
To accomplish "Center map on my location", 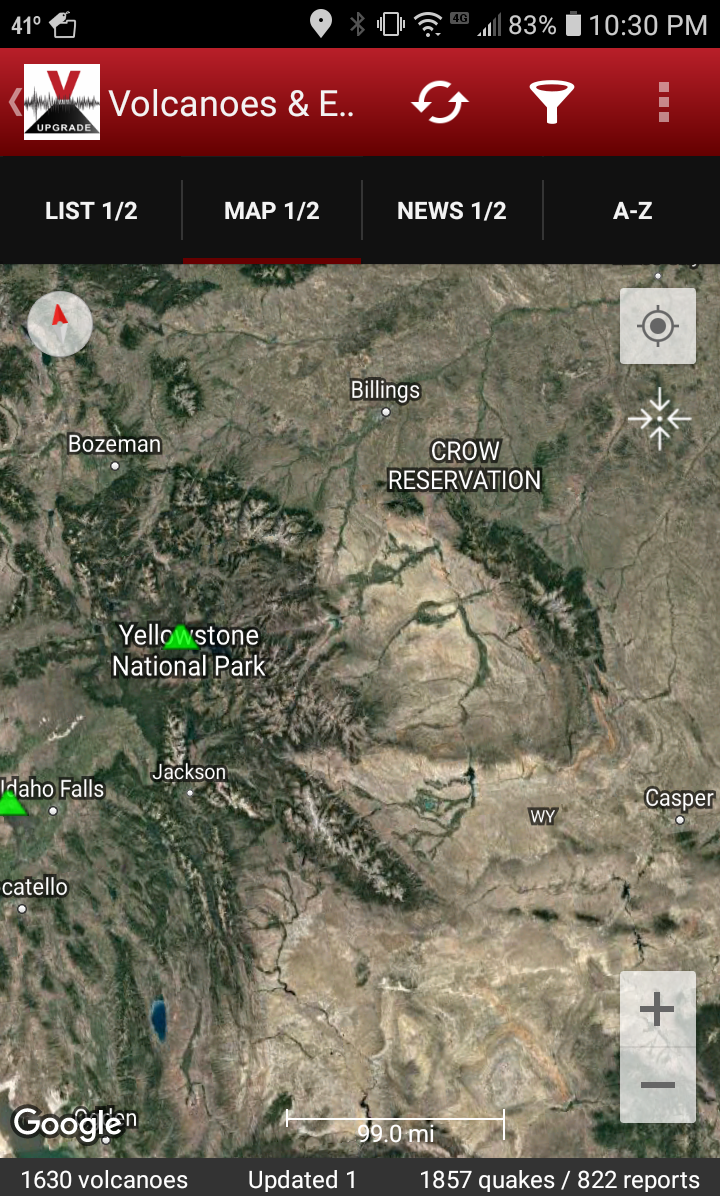I will 658,326.
